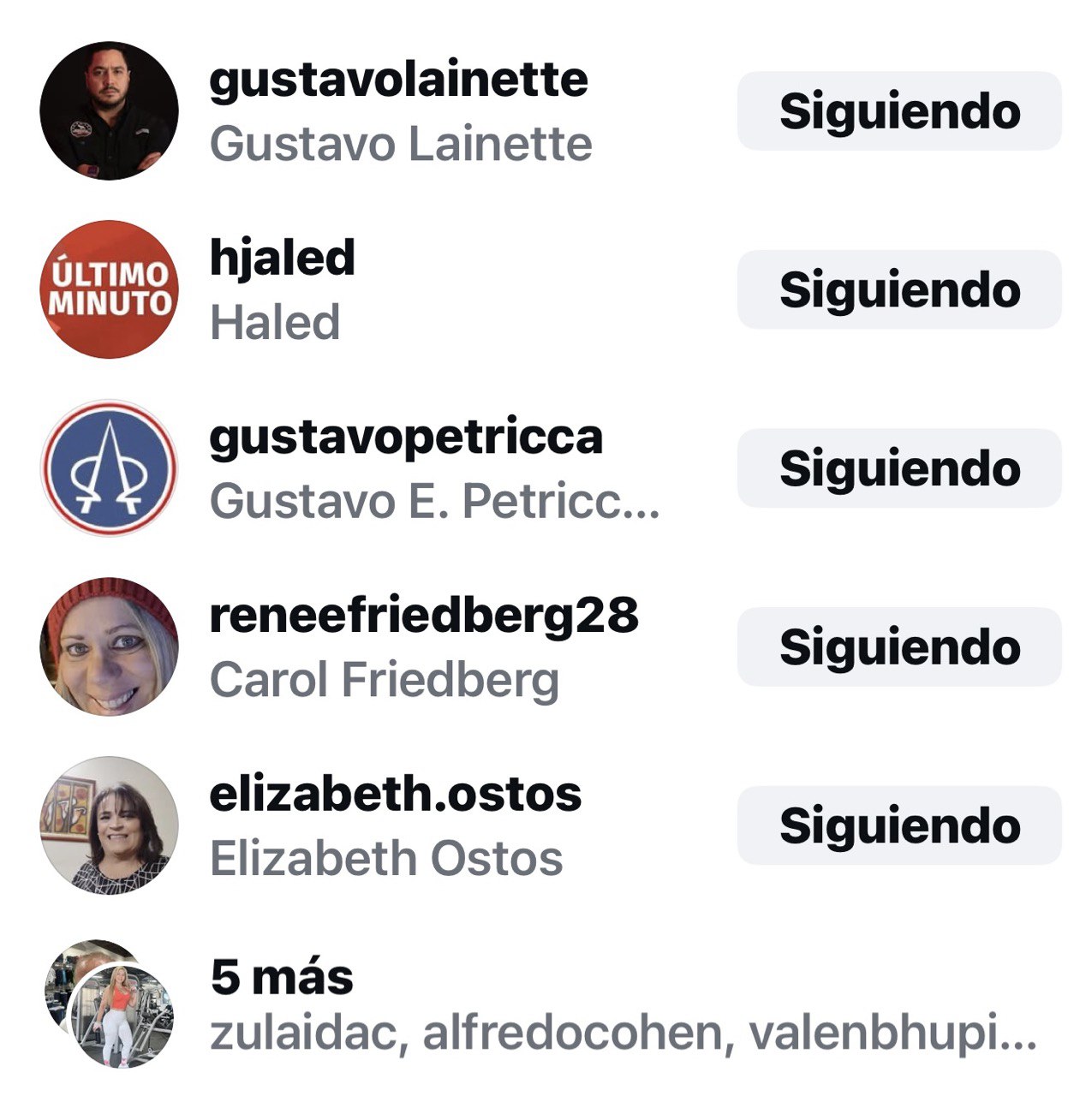Tap Siguiendo button next to reneefriedberg28
Viewport: 1092px width, 1096px height.
[898, 647]
